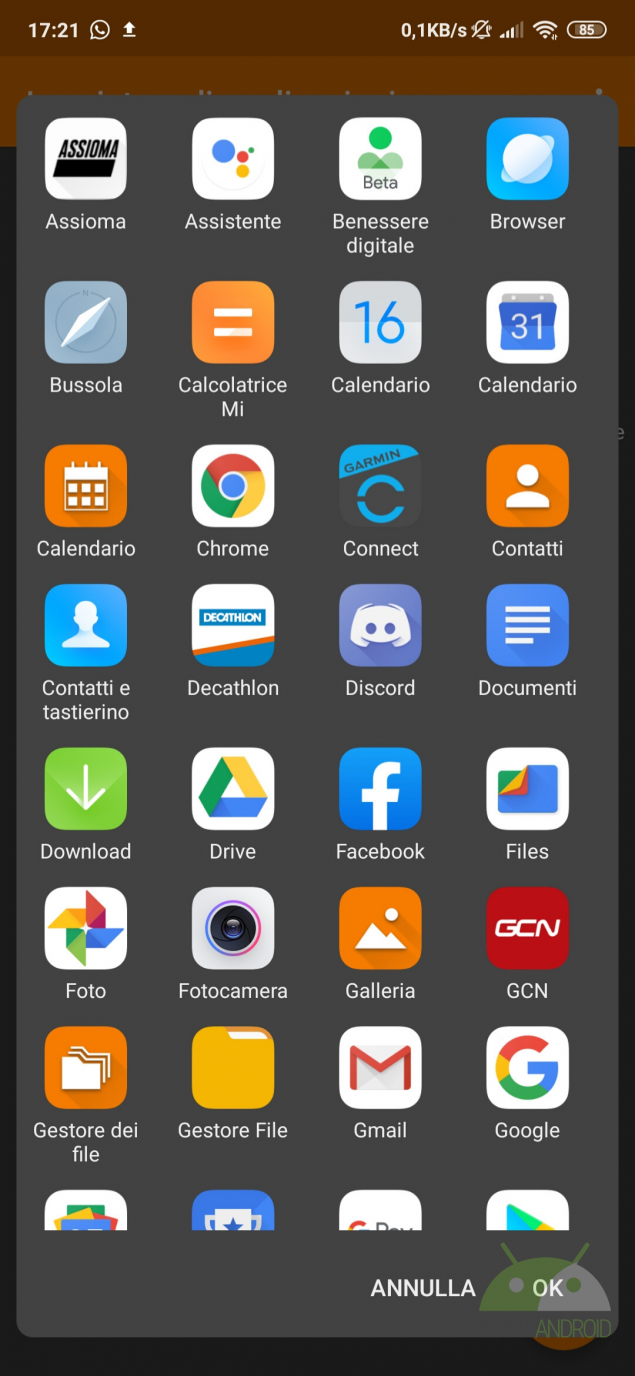Choose the Galleria app
Viewport: 635px width, 1376px height.
[380, 929]
